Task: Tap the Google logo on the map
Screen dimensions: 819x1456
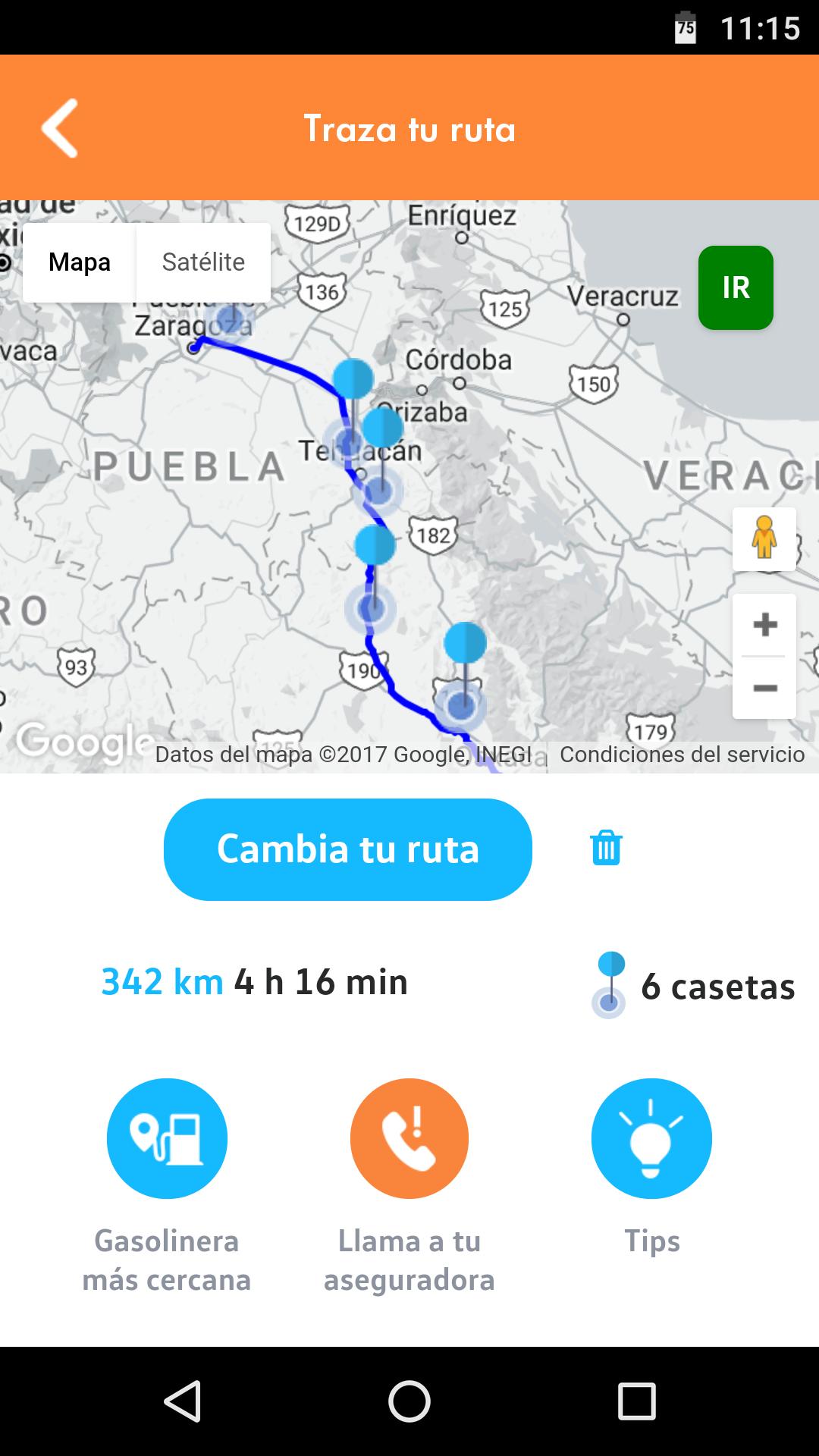Action: pos(76,745)
